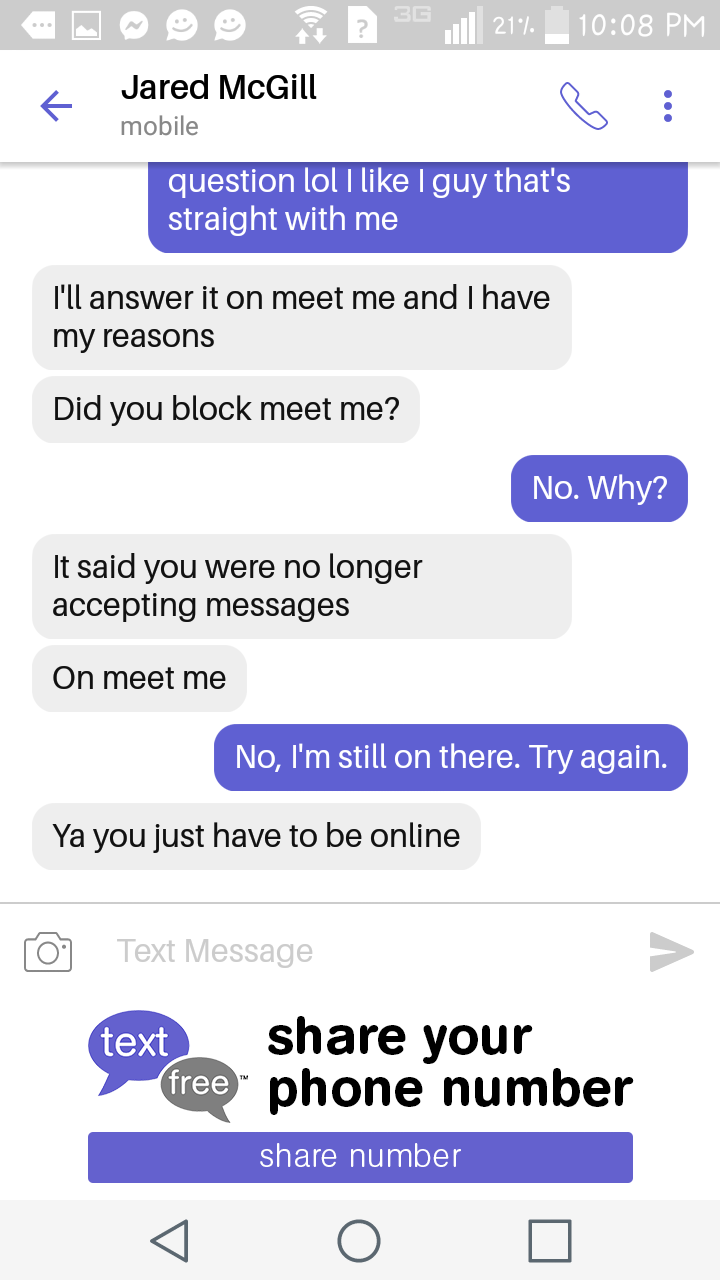Focus the Text Message input field
Screen dimensions: 720x1280
pyautogui.click(x=360, y=951)
